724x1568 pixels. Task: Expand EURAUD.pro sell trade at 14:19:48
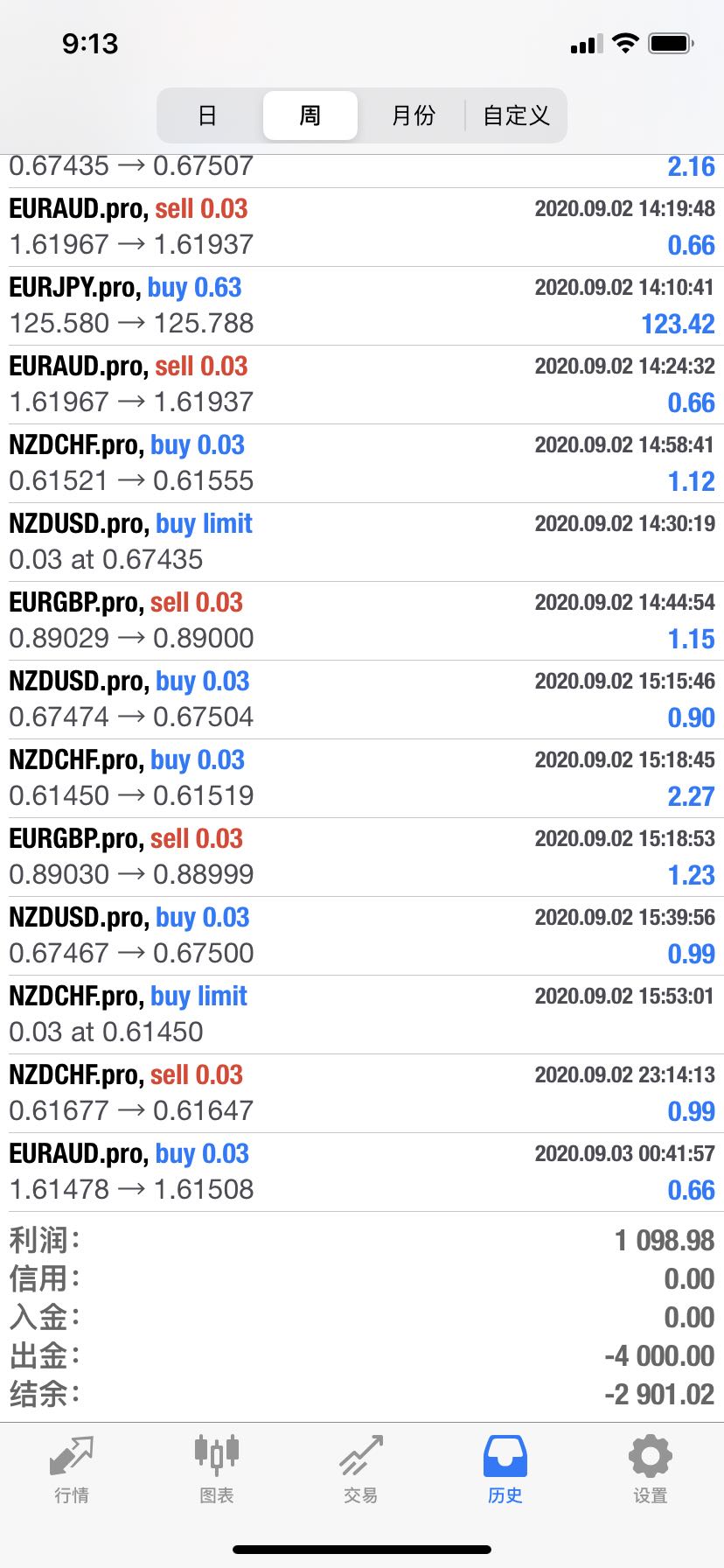362,227
